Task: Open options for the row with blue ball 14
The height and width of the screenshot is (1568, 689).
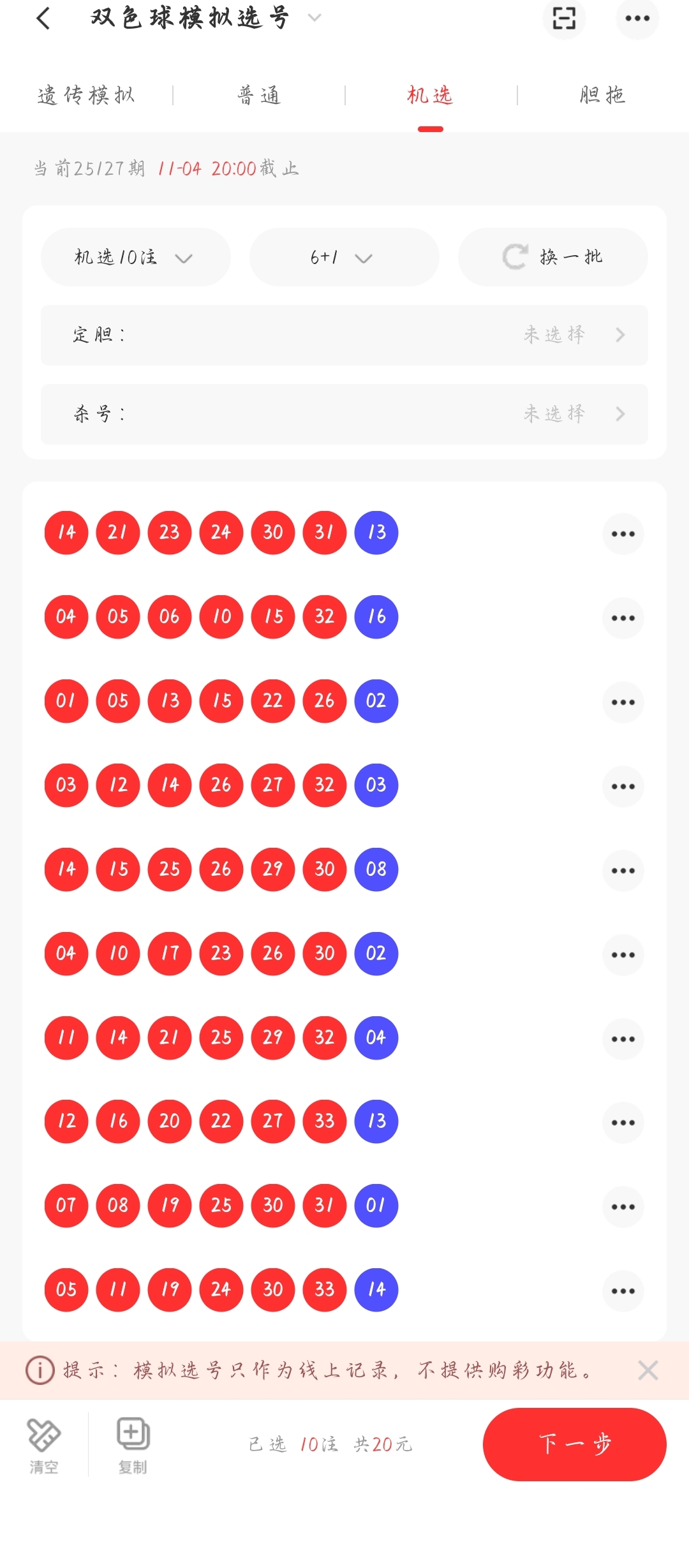Action: pos(623,1291)
